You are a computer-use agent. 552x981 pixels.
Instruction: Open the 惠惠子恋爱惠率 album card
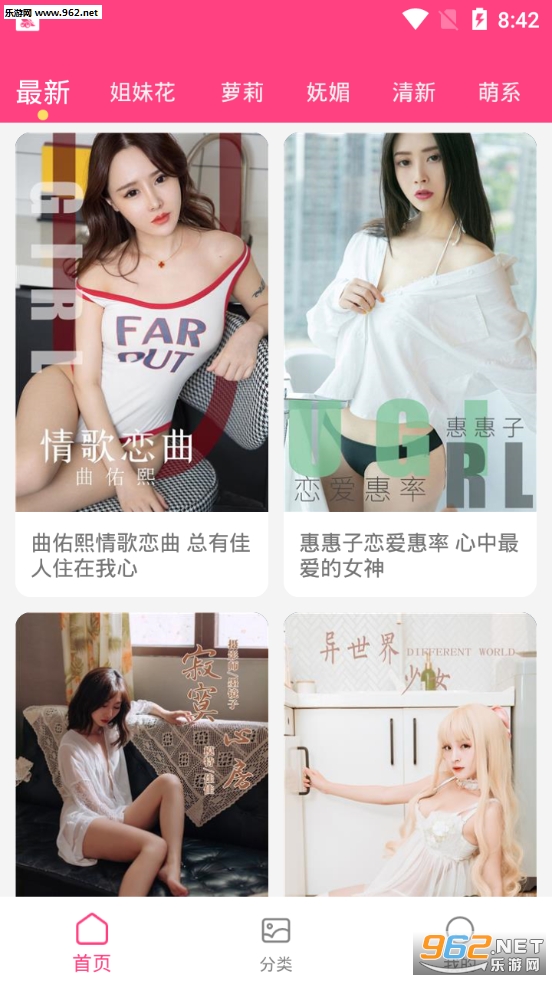click(x=410, y=364)
